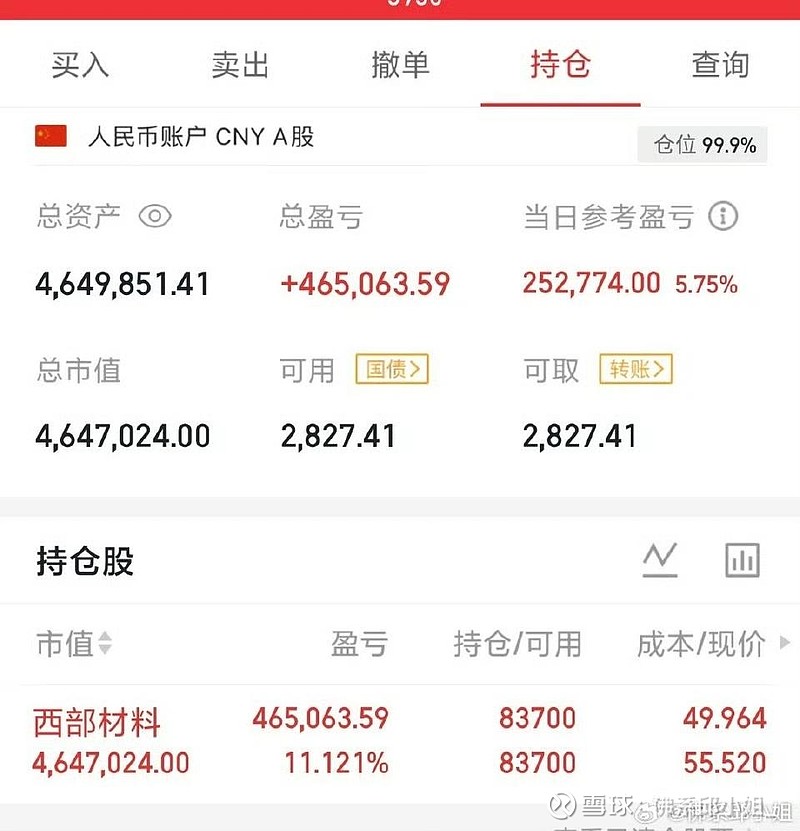800x831 pixels.
Task: Open the 转账 shortcut next to 可取
Action: [635, 369]
